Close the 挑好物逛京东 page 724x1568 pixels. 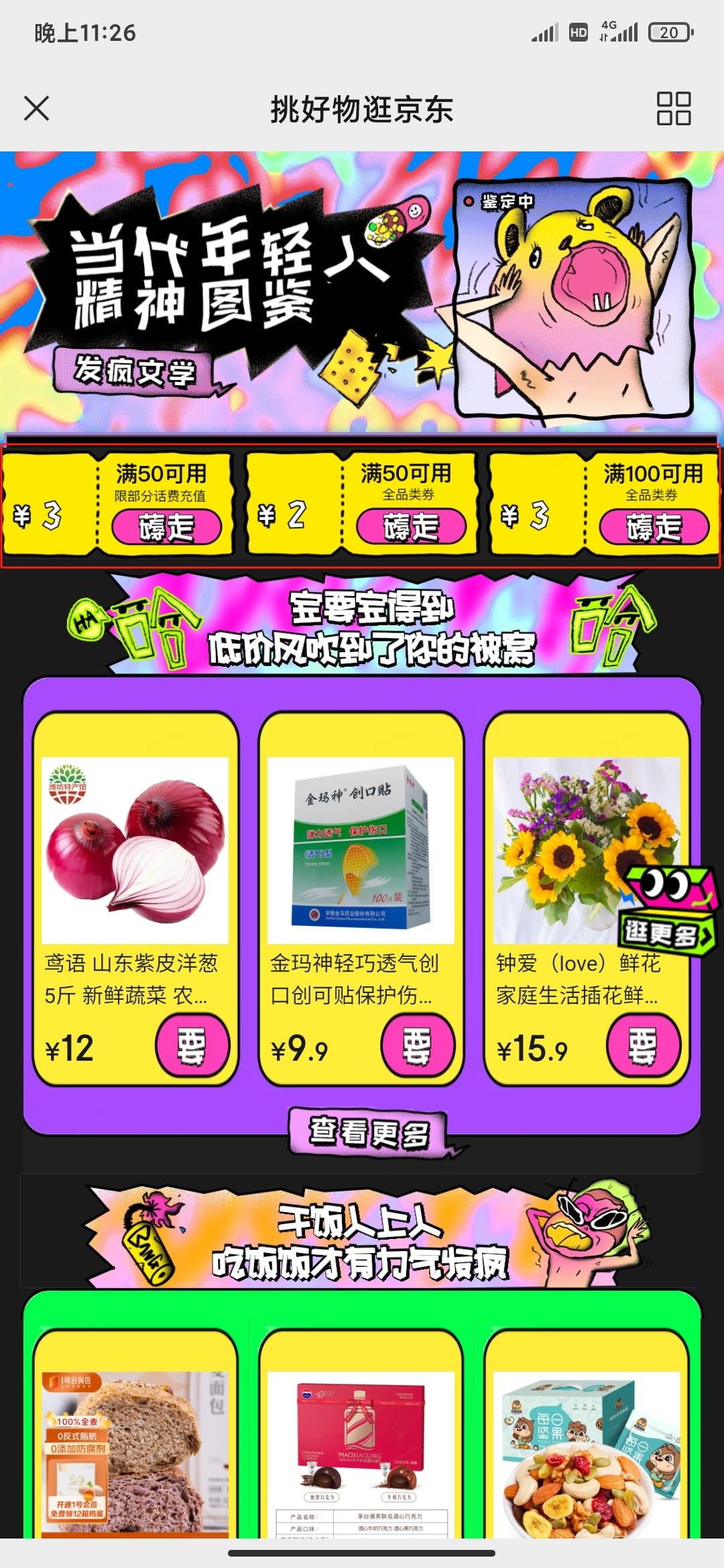pos(36,109)
